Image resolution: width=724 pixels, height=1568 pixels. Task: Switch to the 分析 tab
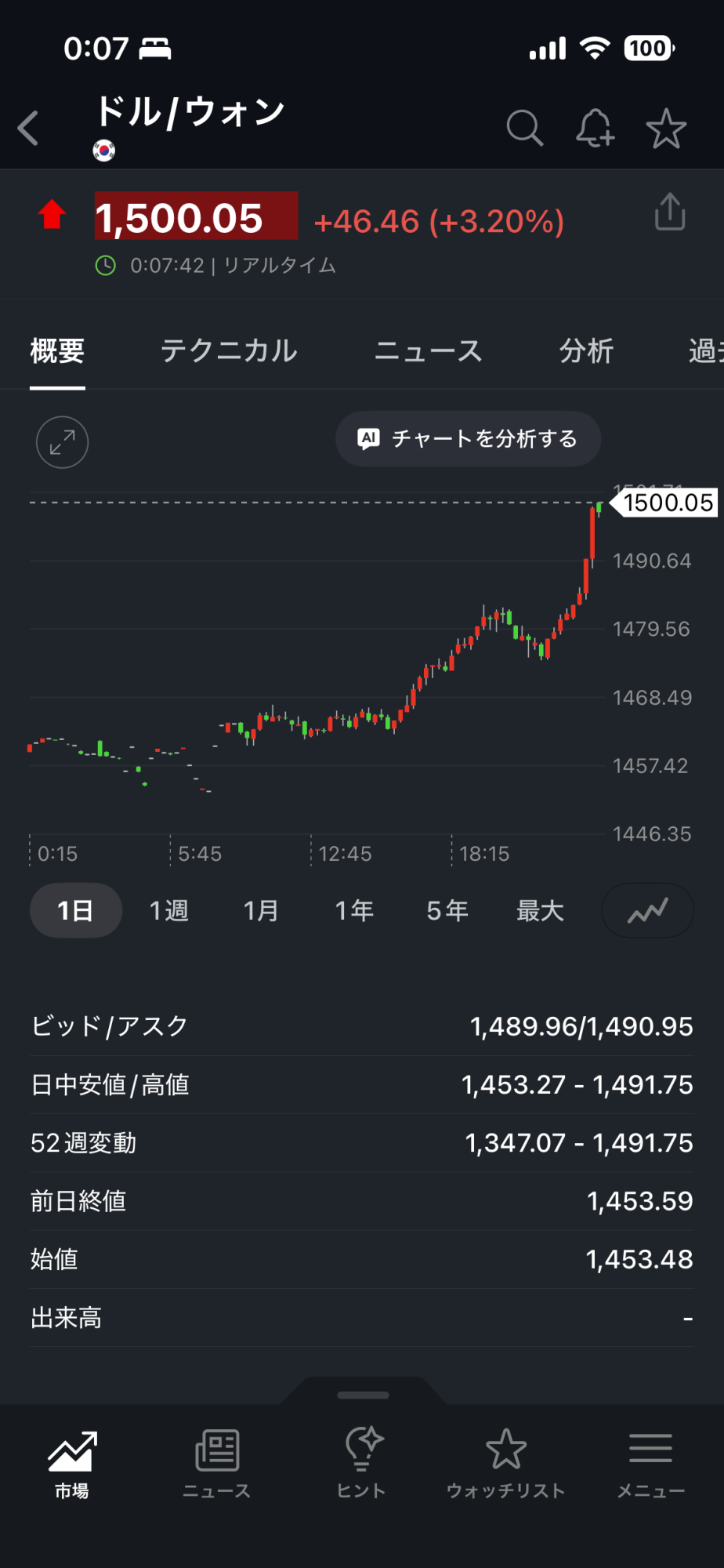pos(586,351)
